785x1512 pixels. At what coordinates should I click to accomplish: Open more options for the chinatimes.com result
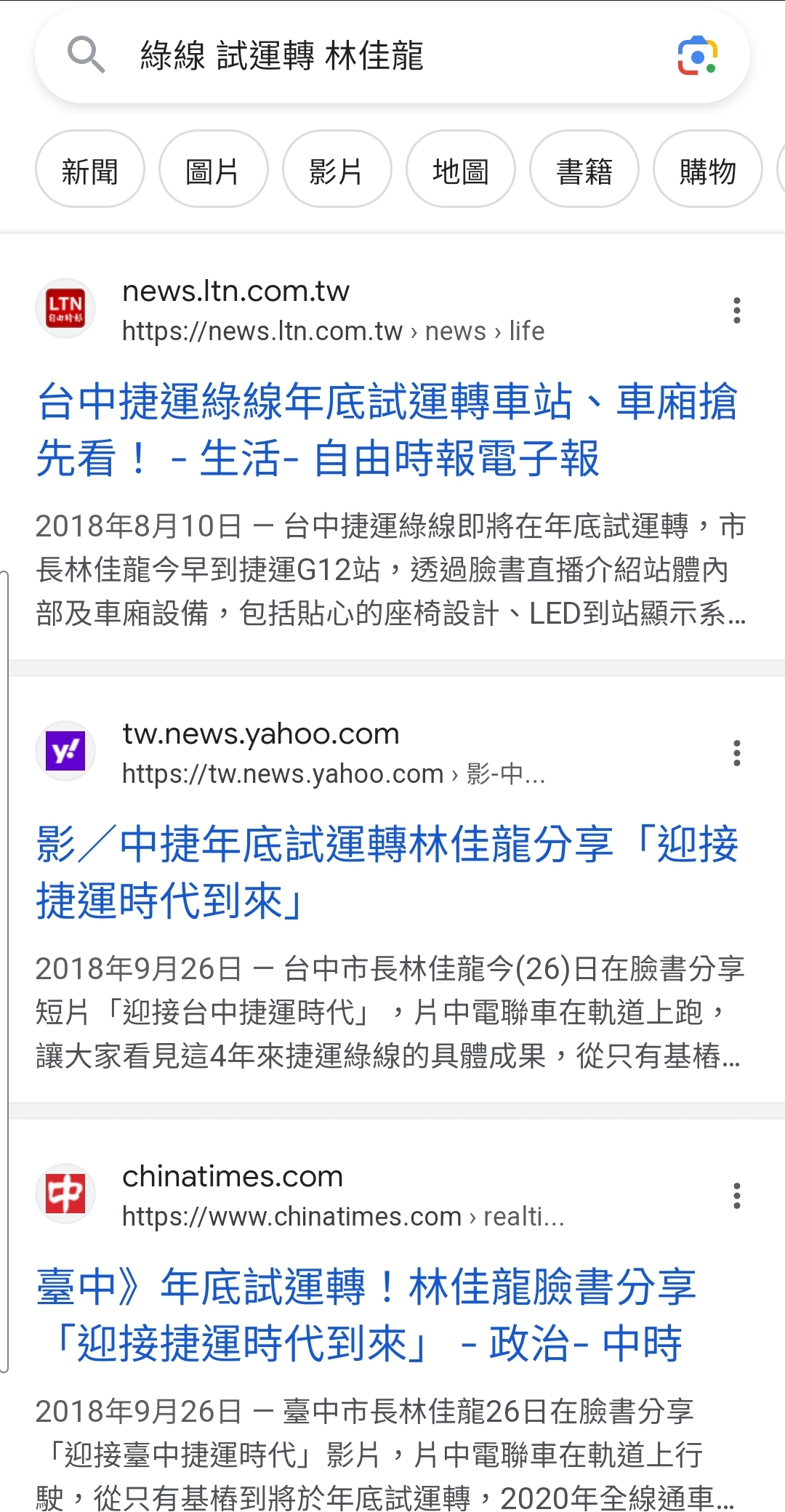pos(737,1196)
